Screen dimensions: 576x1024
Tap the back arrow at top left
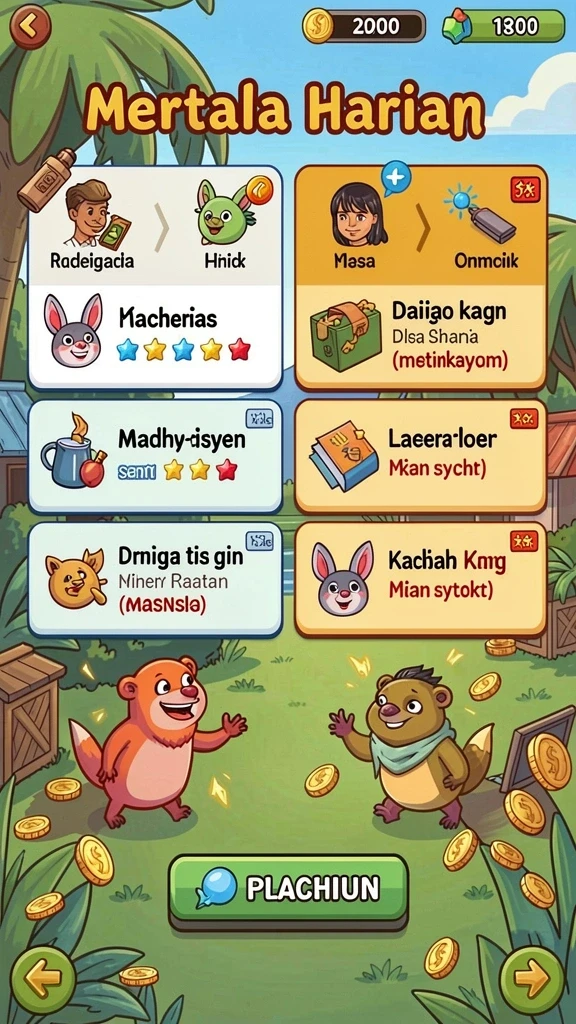point(30,27)
